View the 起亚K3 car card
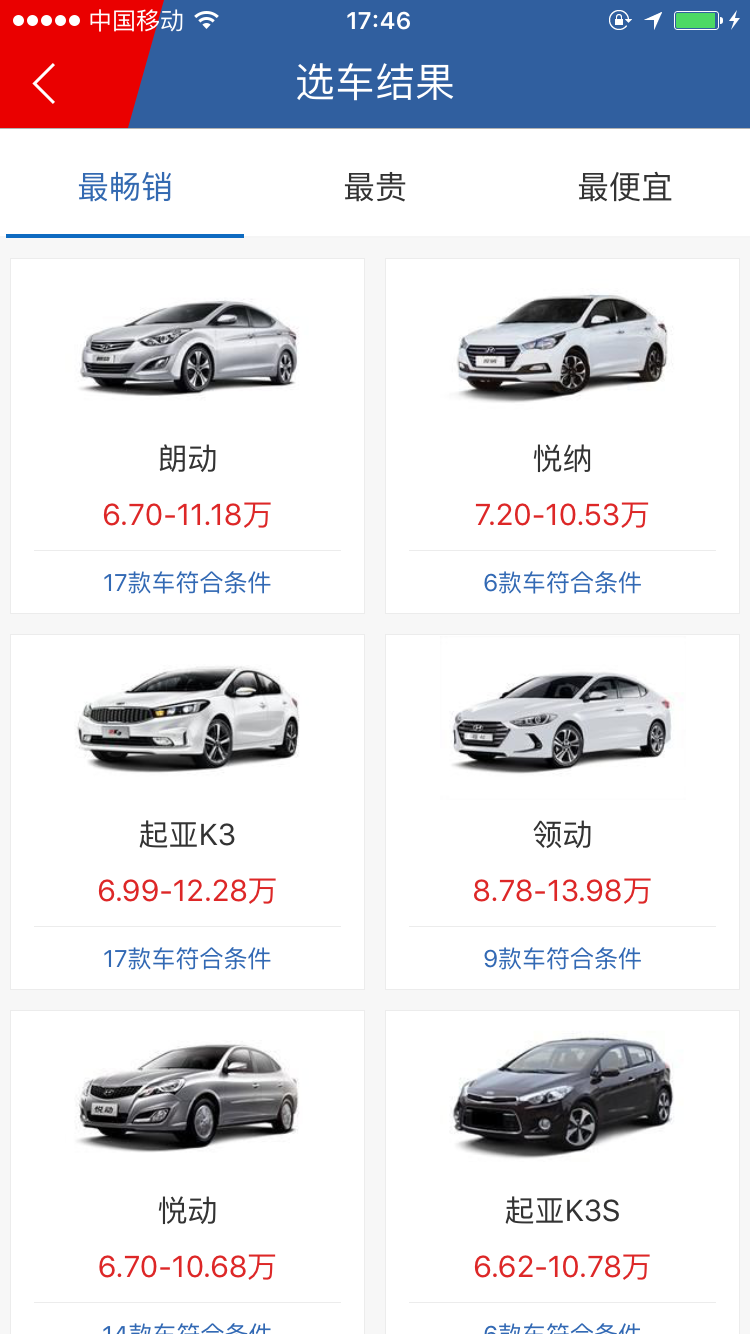This screenshot has height=1334, width=750. point(187,811)
